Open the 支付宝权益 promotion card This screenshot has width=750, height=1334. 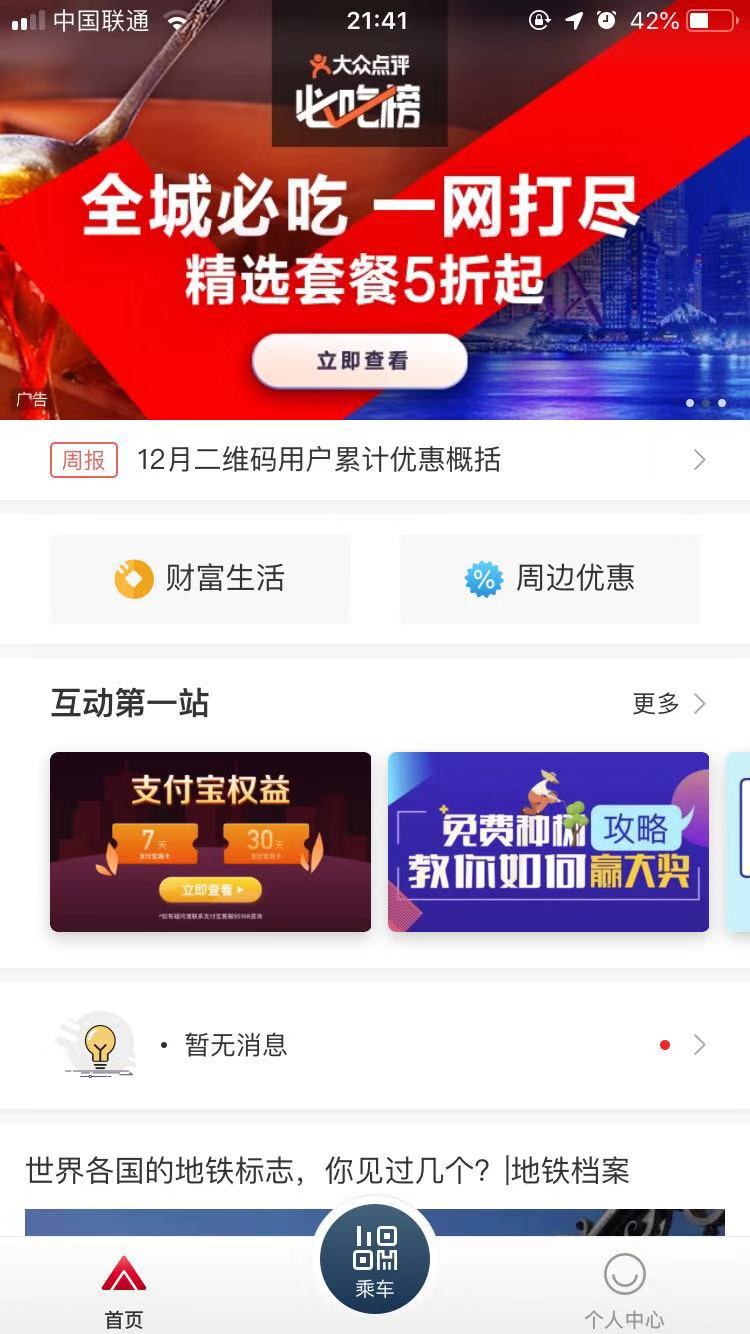click(210, 840)
